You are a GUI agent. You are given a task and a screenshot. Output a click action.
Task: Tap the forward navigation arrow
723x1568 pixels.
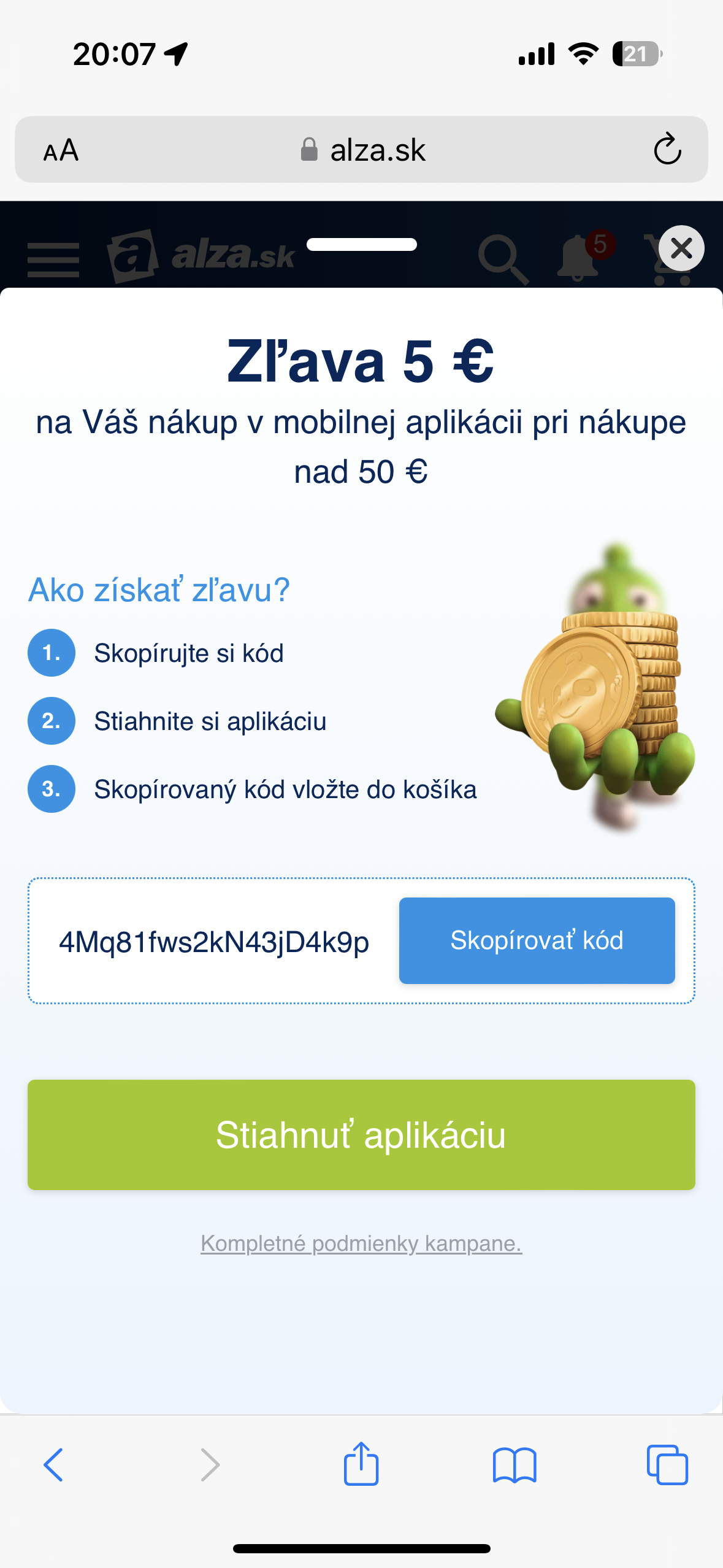pyautogui.click(x=208, y=1464)
